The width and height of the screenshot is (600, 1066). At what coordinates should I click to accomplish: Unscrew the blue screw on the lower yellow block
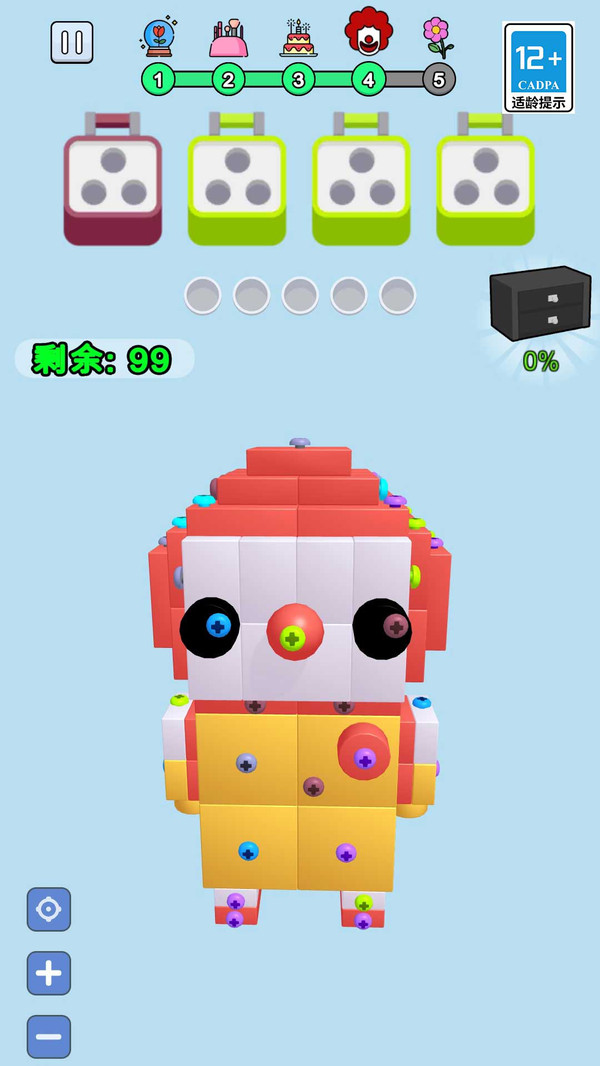[248, 851]
